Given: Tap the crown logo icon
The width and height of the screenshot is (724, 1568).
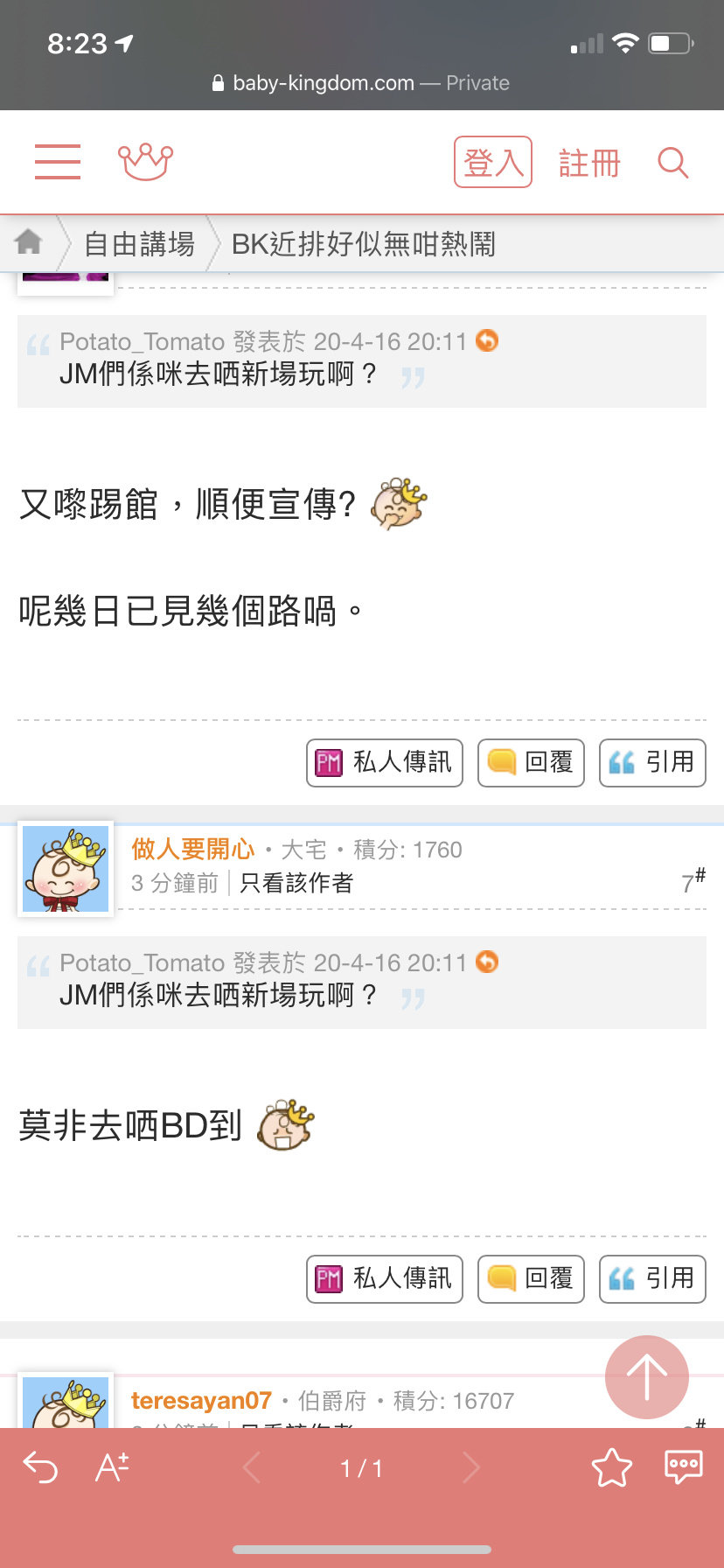Looking at the screenshot, I should tap(146, 162).
